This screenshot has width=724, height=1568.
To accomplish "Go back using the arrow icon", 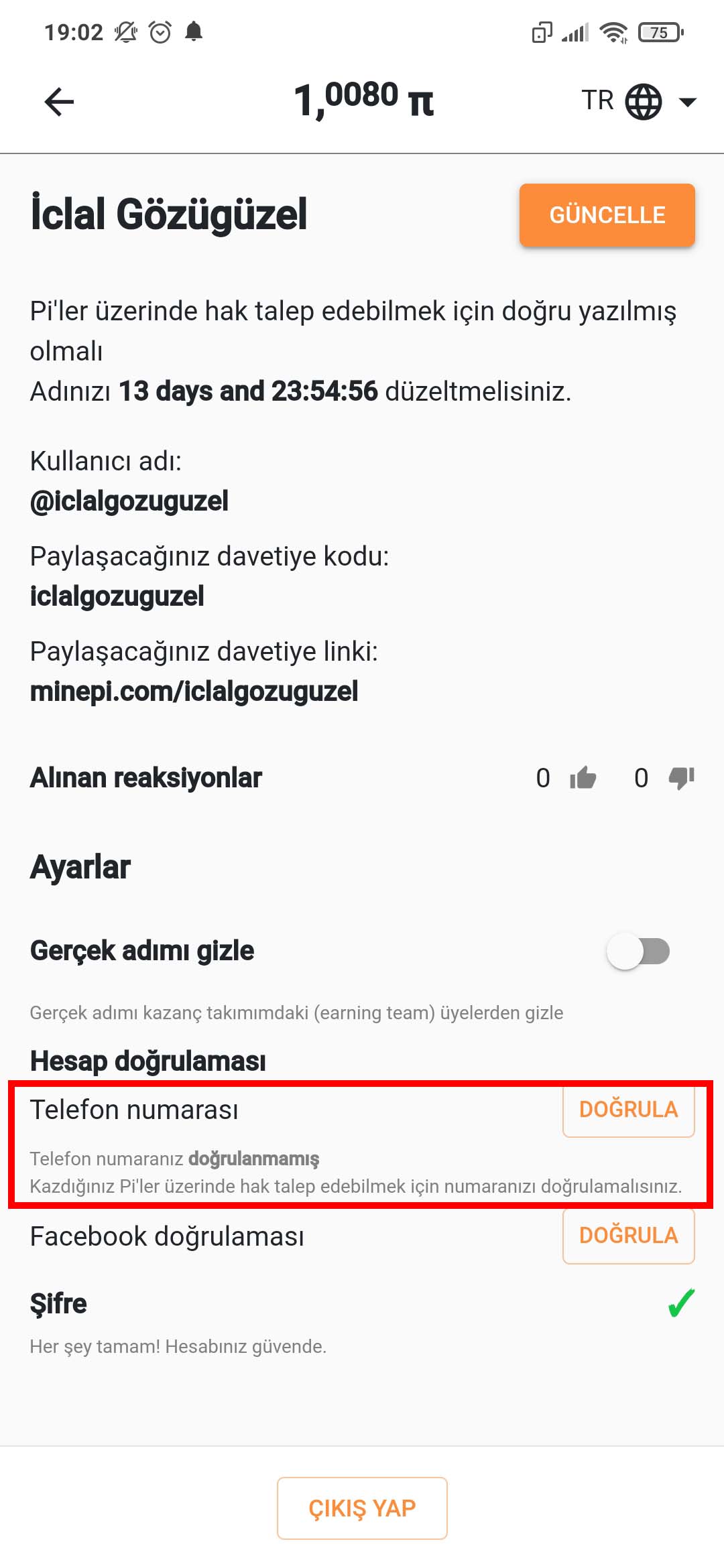I will coord(59,102).
